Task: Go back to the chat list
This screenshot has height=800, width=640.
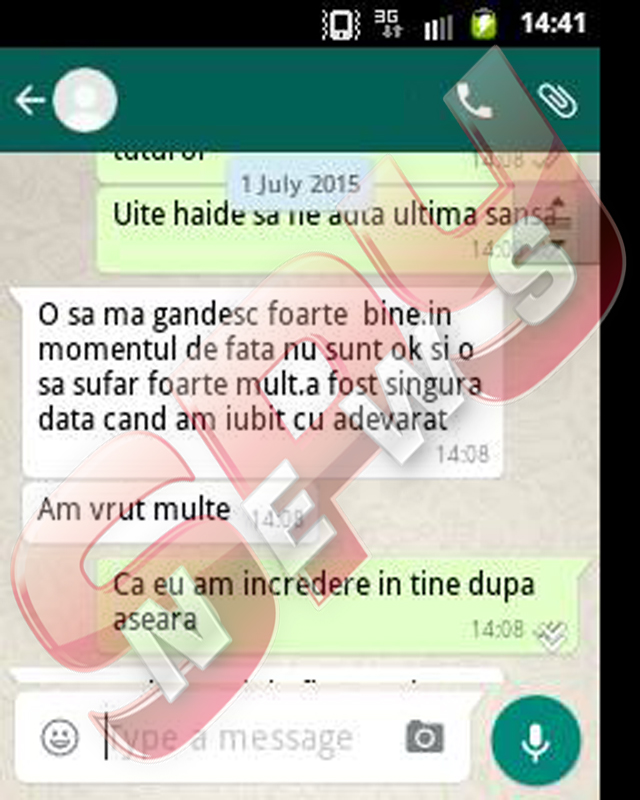Action: coord(29,100)
